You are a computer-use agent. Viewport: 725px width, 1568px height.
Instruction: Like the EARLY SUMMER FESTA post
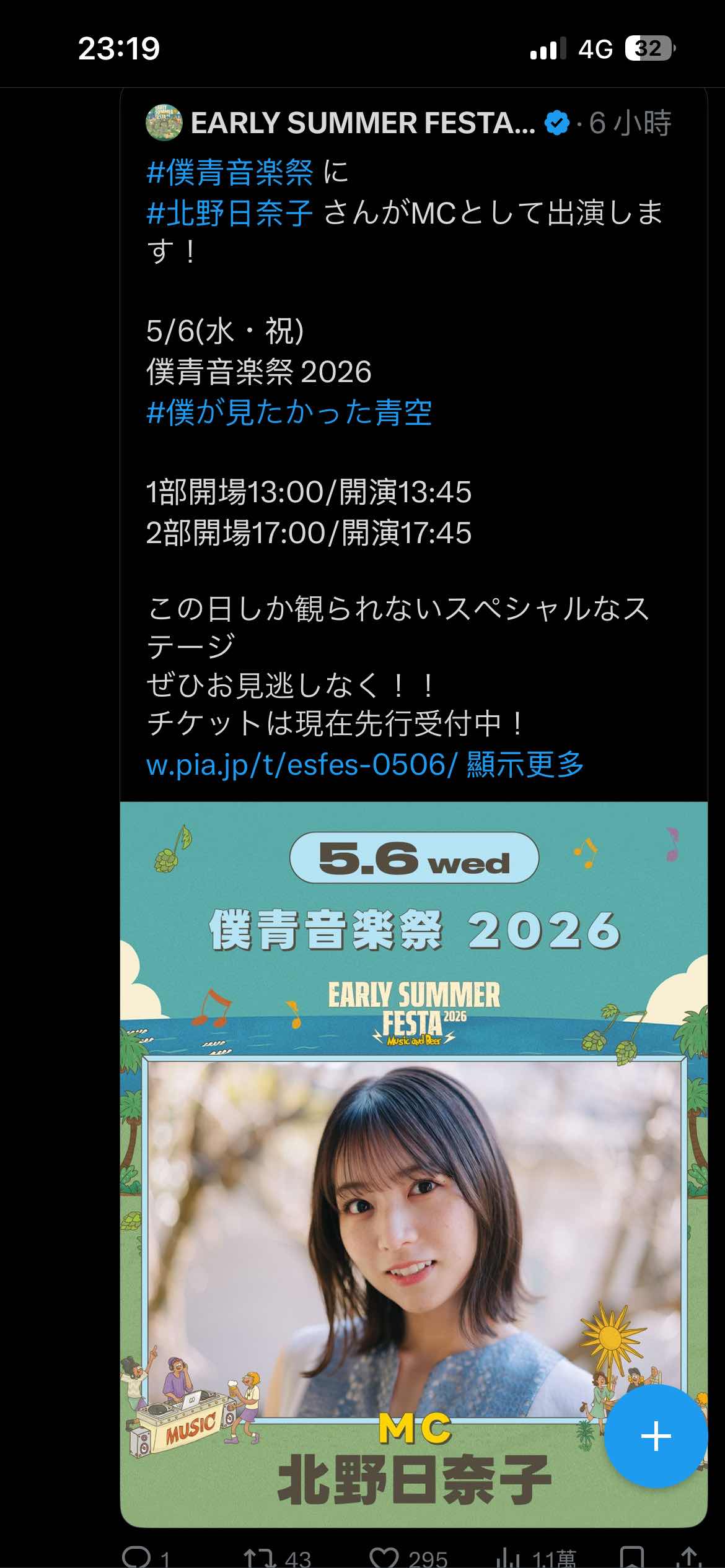384,1556
